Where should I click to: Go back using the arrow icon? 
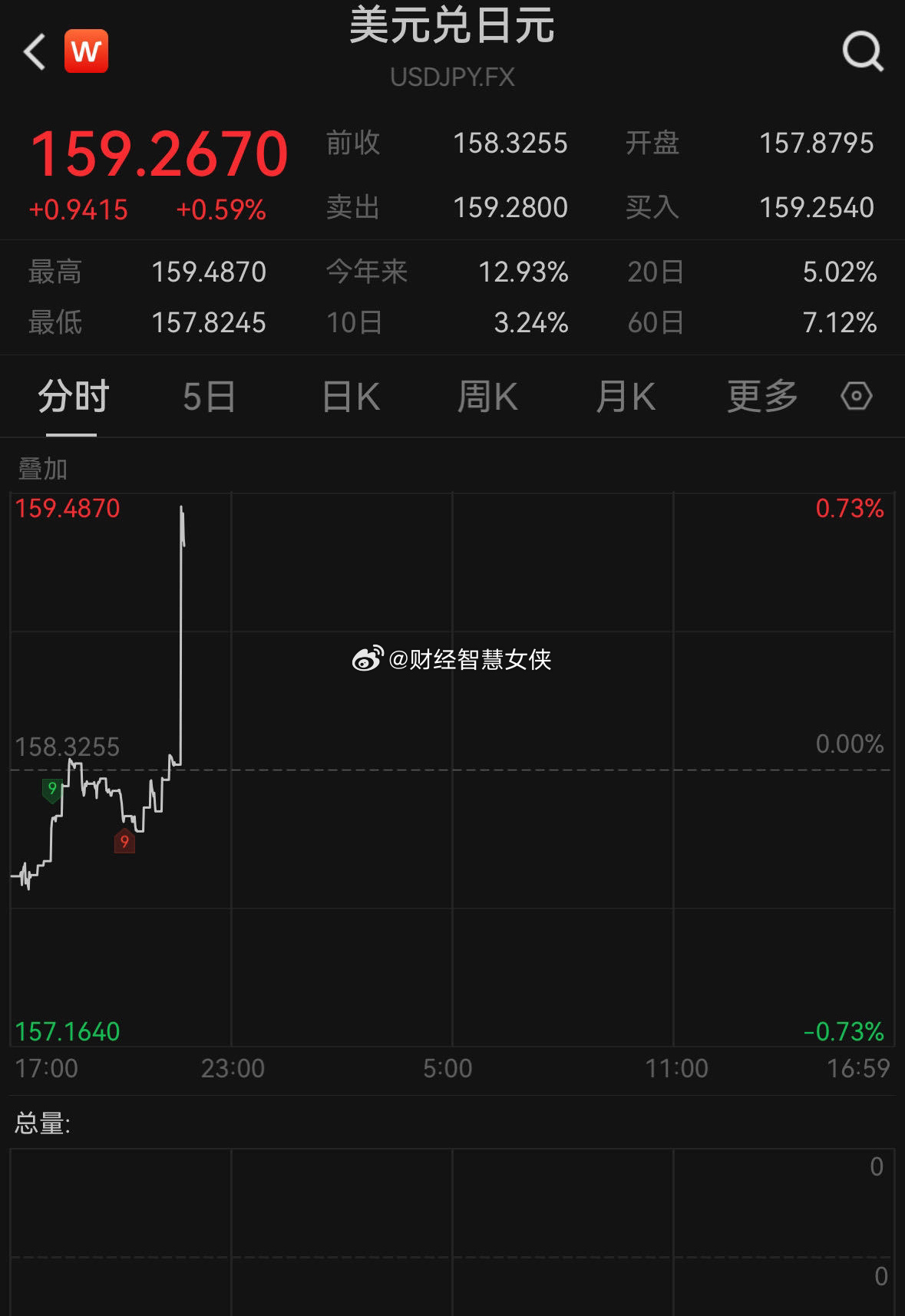[x=35, y=52]
